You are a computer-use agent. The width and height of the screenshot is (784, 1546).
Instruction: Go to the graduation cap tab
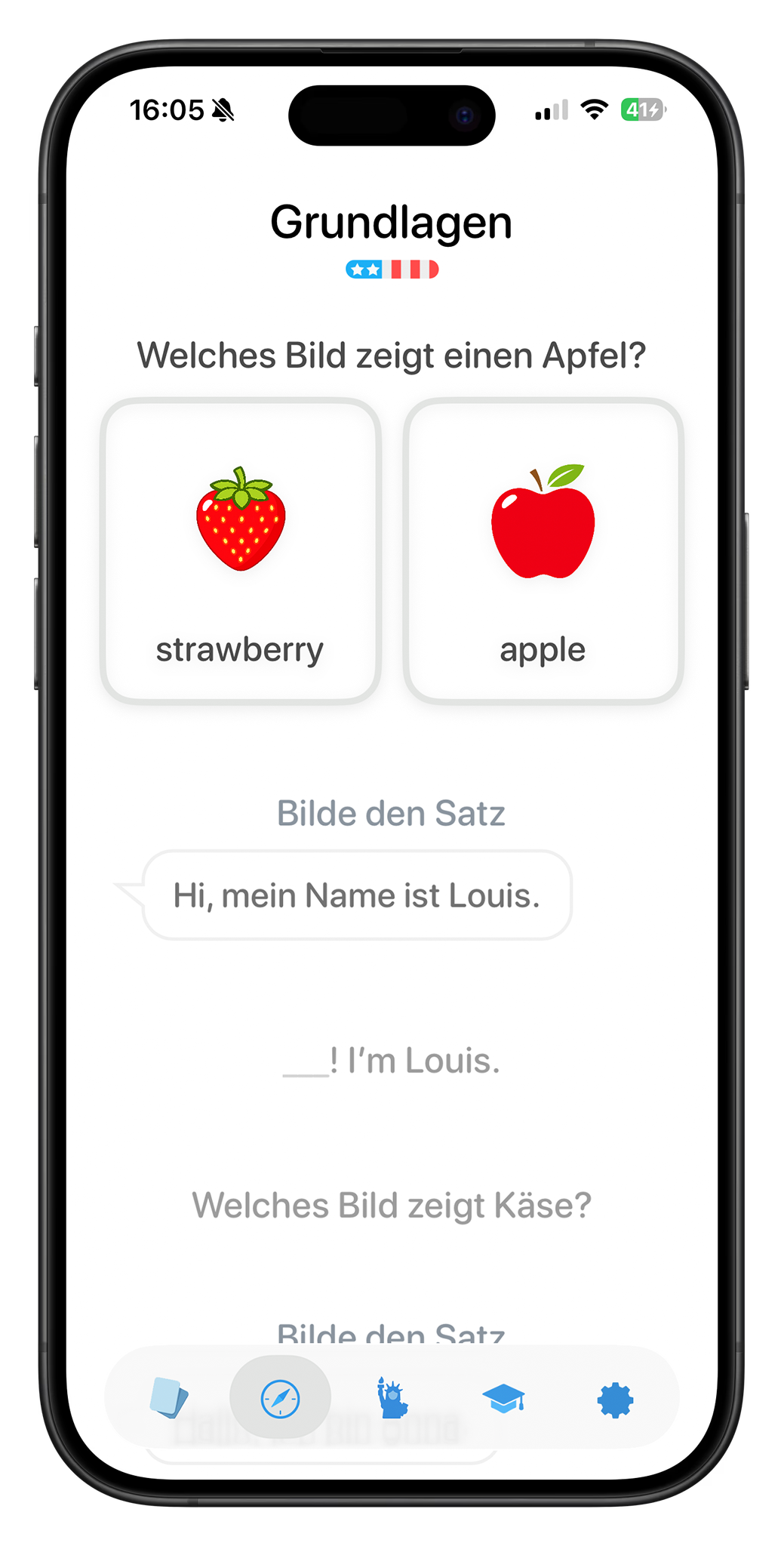(503, 1398)
